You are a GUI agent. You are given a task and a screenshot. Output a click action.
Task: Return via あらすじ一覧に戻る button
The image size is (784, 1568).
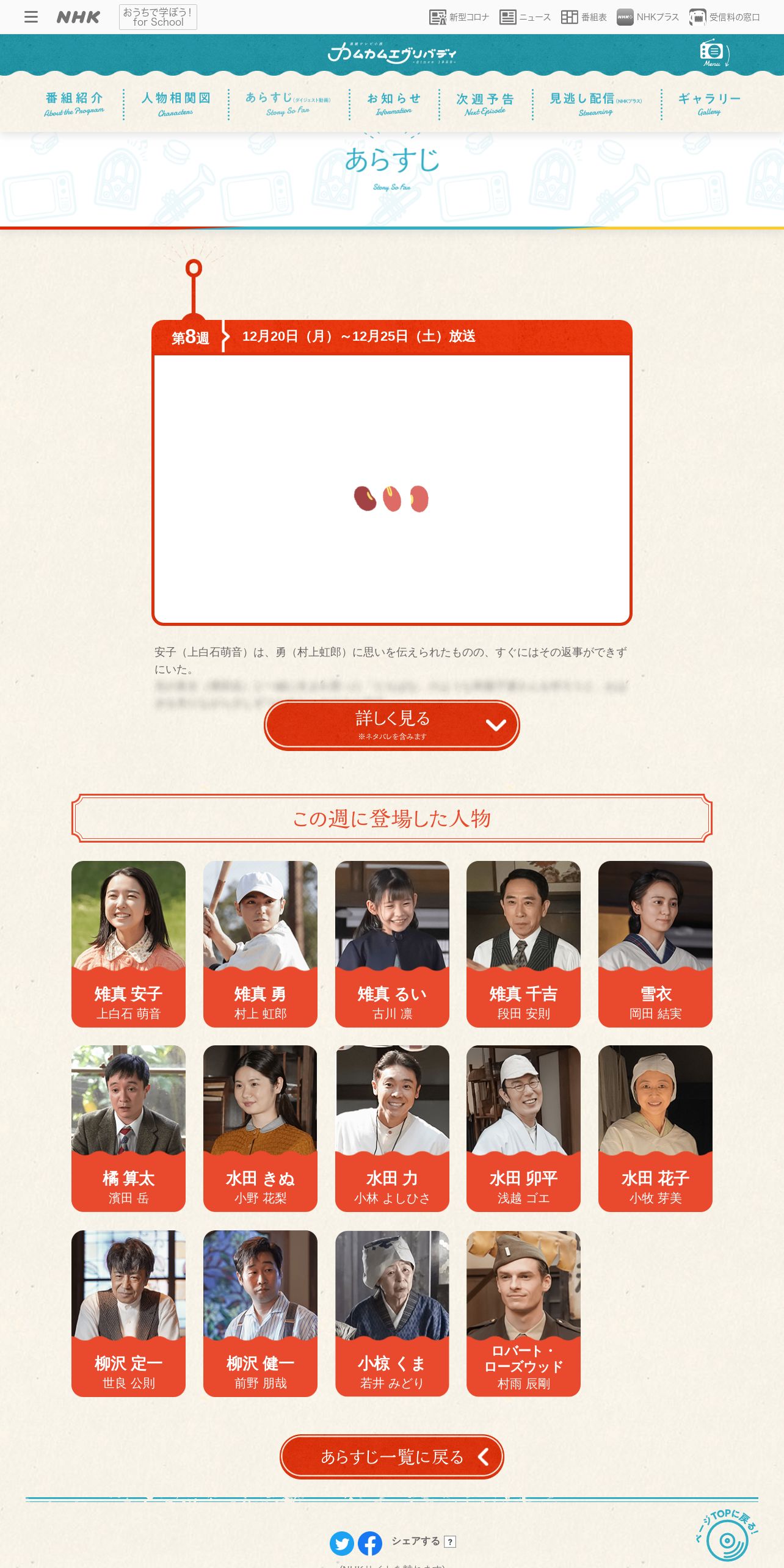(392, 1457)
